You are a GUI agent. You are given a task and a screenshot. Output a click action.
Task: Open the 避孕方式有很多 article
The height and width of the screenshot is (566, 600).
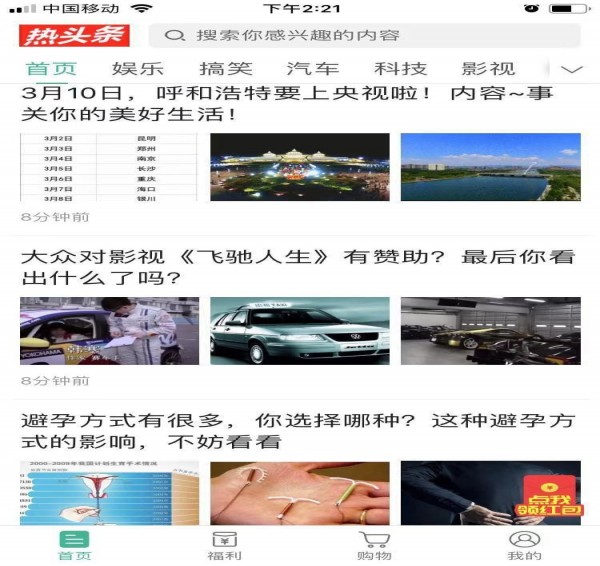[299, 430]
